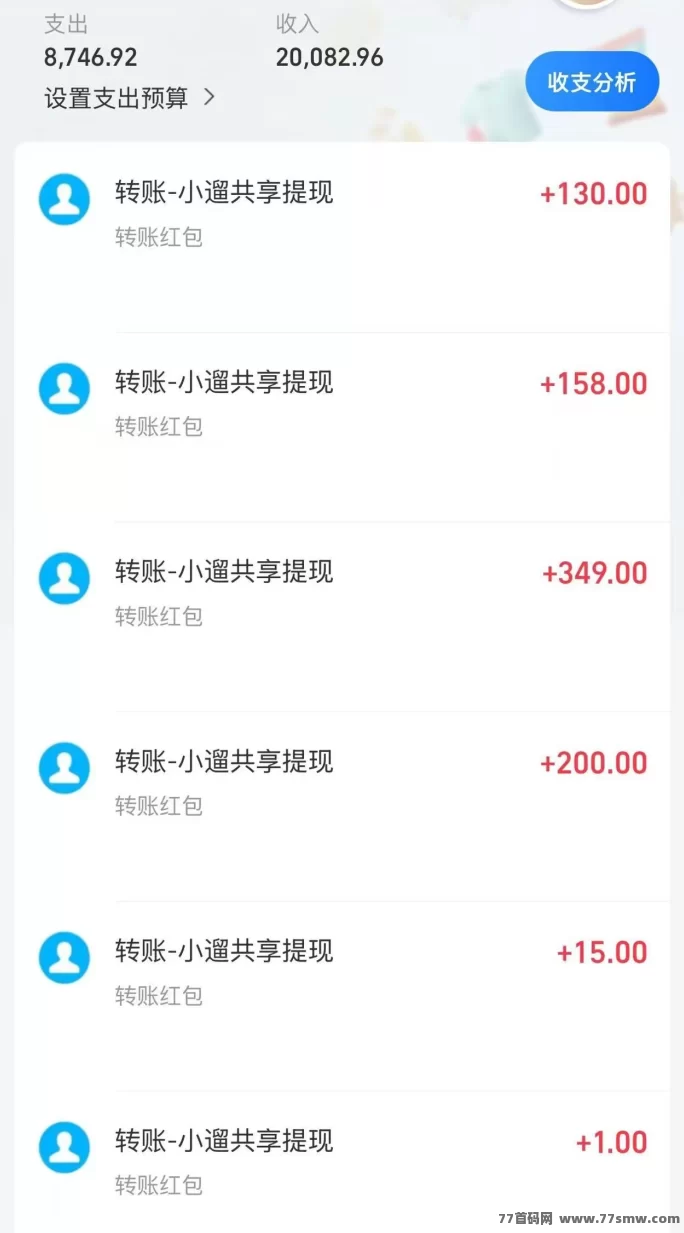Open the +130.00 transfer record

click(x=342, y=237)
